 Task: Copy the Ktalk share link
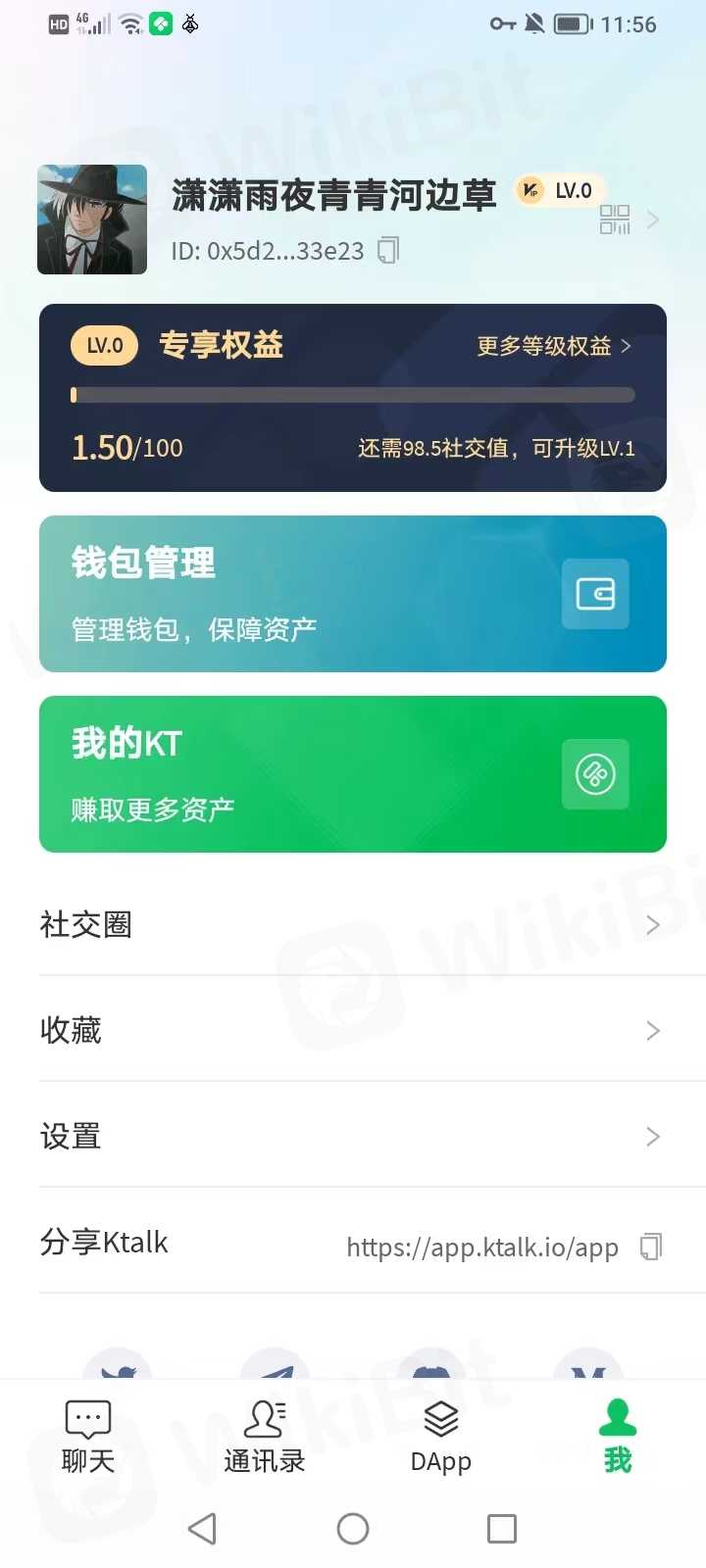(651, 1247)
